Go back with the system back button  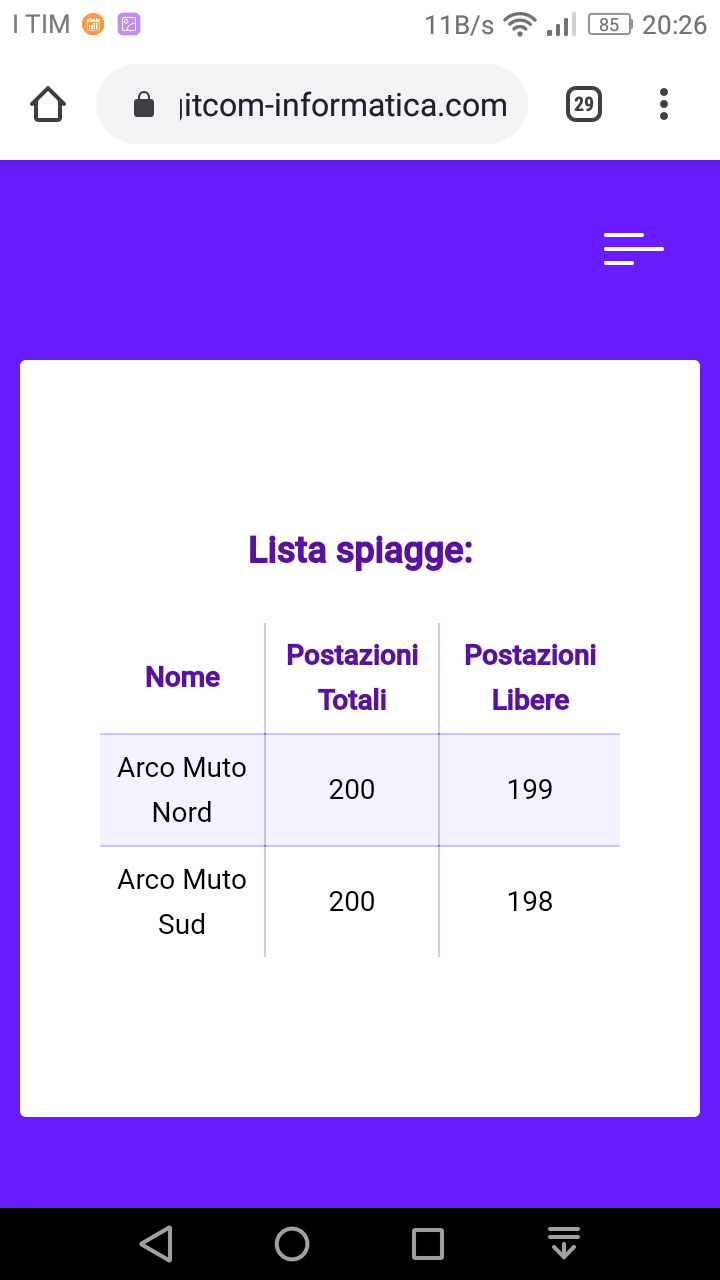tap(156, 1244)
